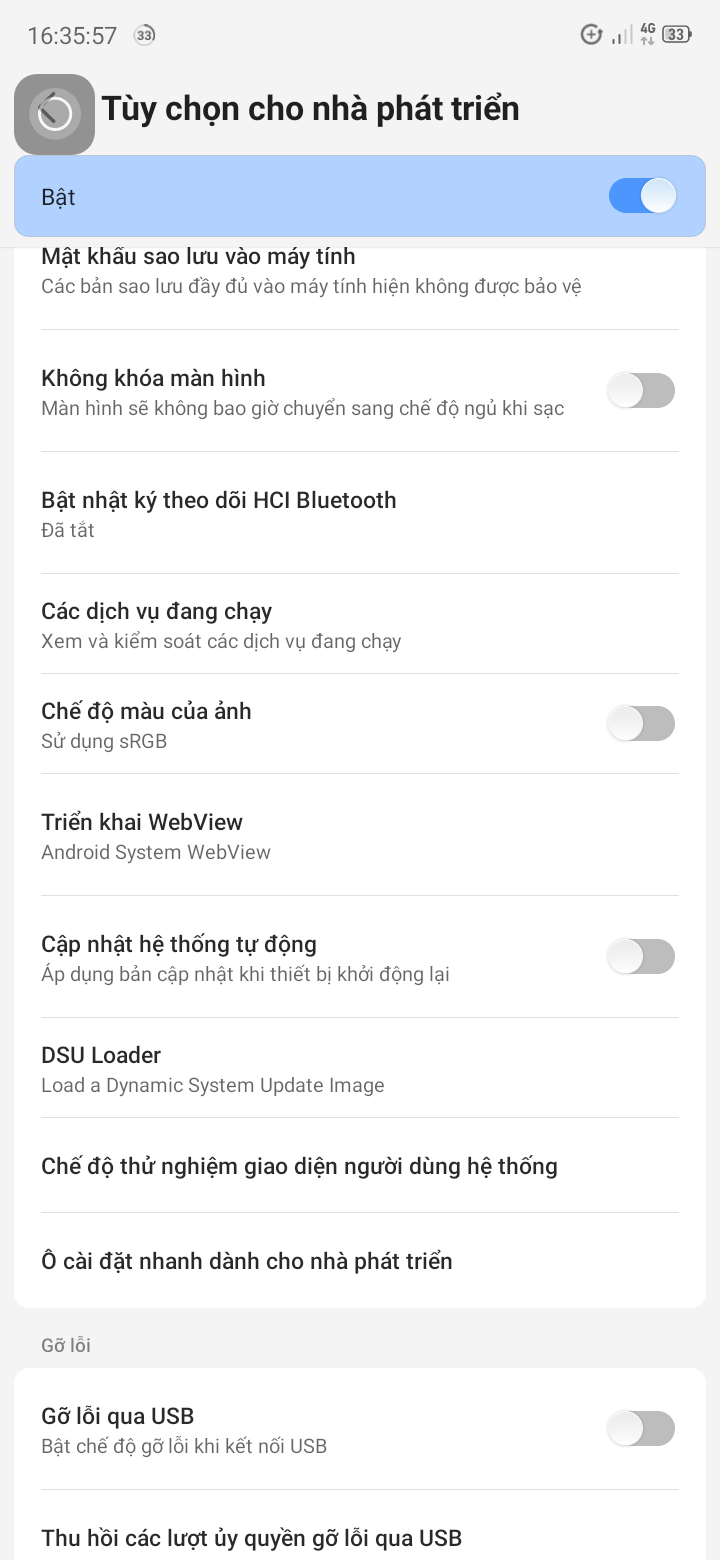Turn on Gỡ lỗi qua USB

click(x=641, y=1428)
